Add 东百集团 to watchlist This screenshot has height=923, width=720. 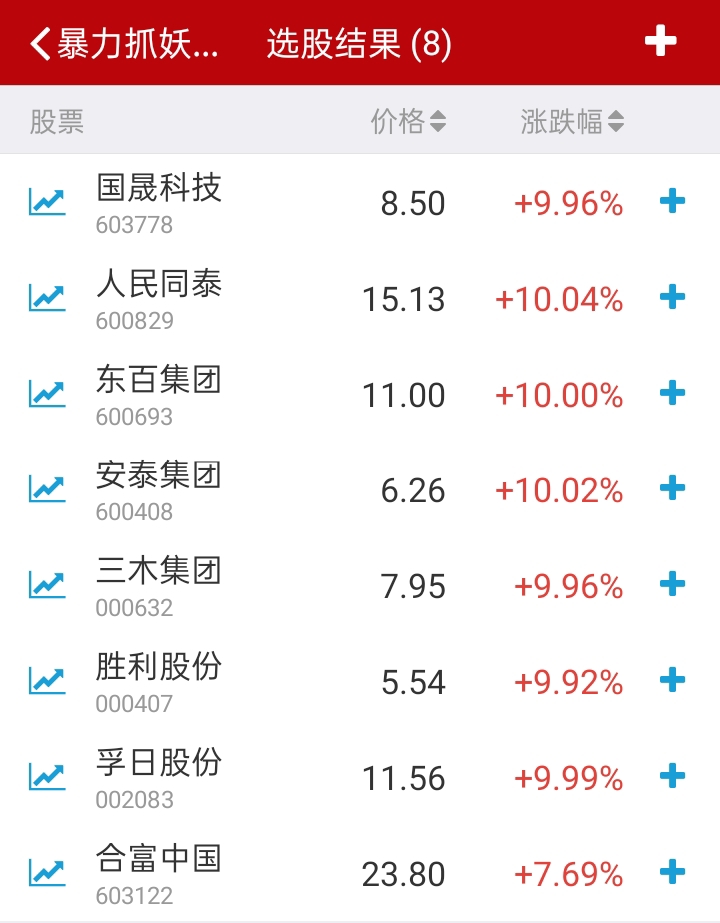point(673,393)
